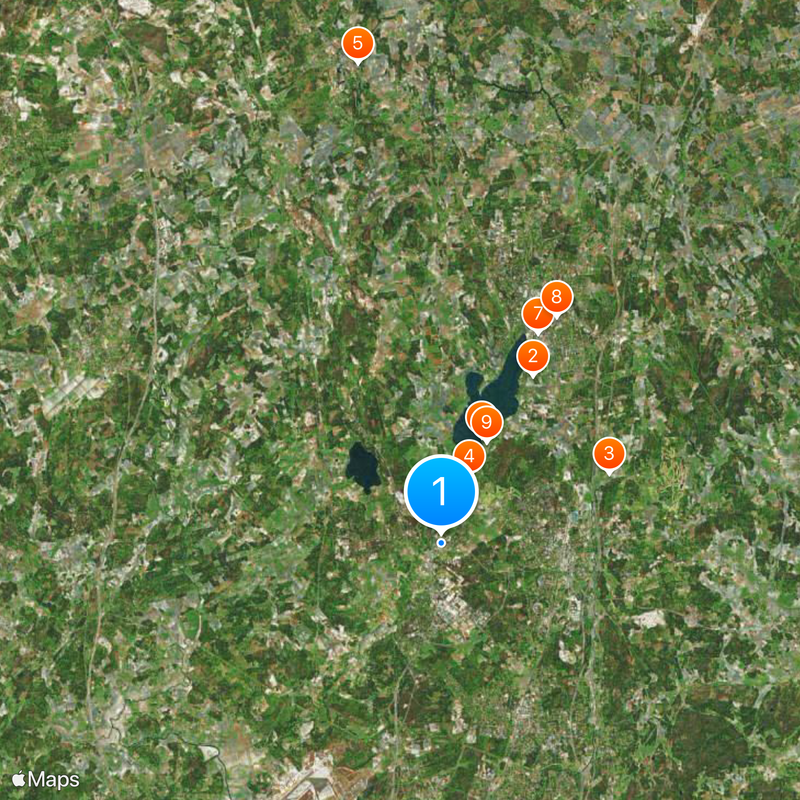Select the large blue pin numbered 1
The height and width of the screenshot is (800, 800).
441,491
